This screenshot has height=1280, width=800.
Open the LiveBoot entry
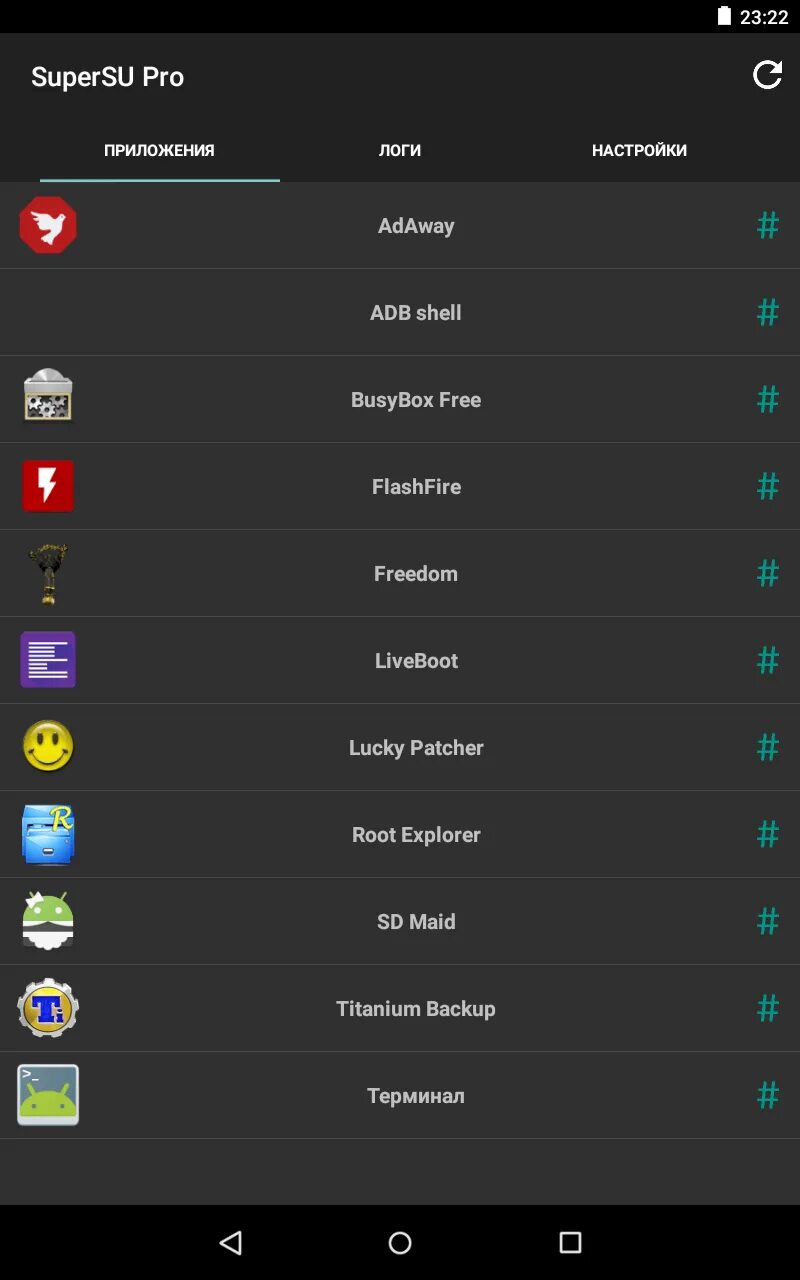(x=400, y=661)
